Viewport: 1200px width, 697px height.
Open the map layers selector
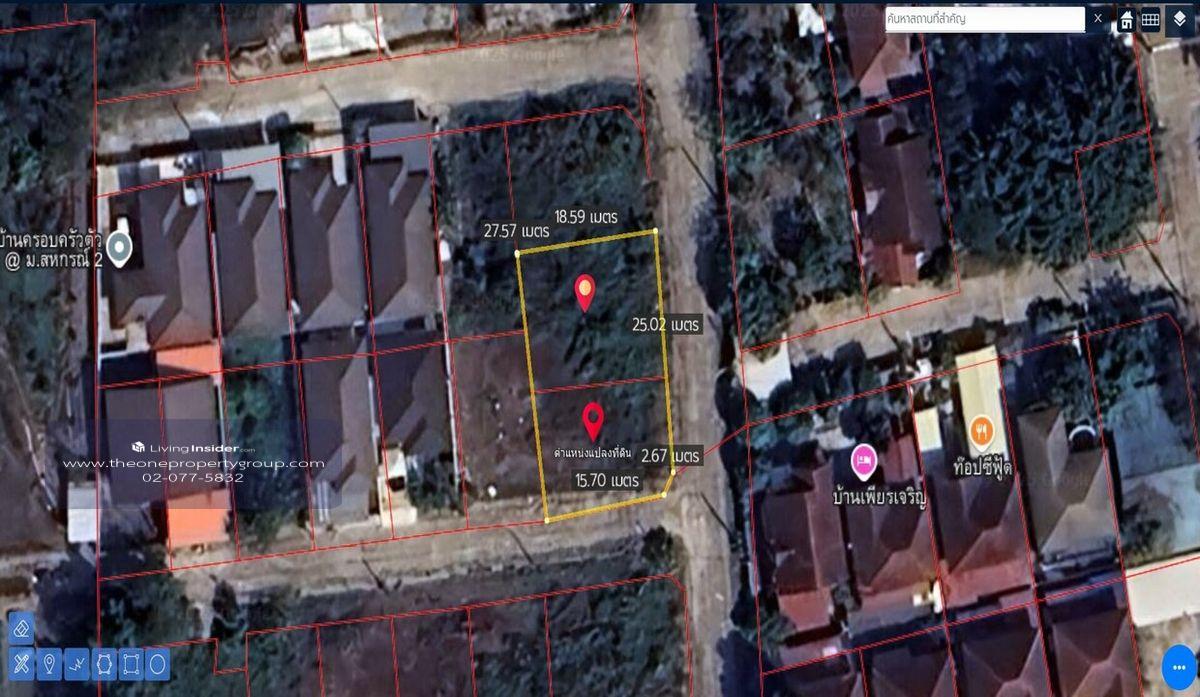coord(1181,20)
